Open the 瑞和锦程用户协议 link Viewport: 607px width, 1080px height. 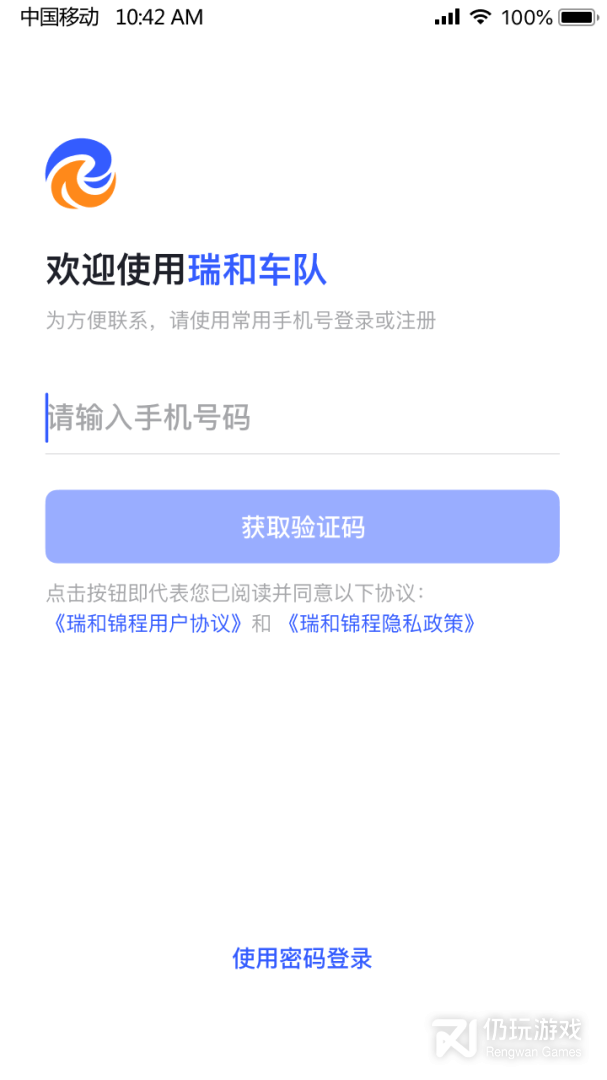[x=147, y=624]
